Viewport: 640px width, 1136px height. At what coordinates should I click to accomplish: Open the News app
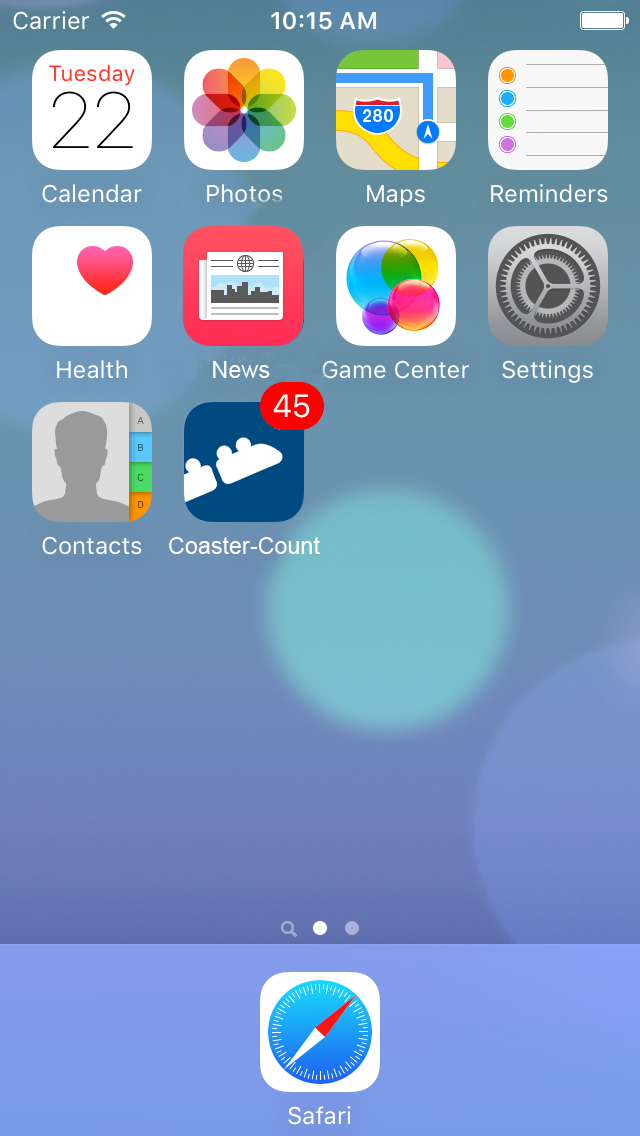[244, 286]
